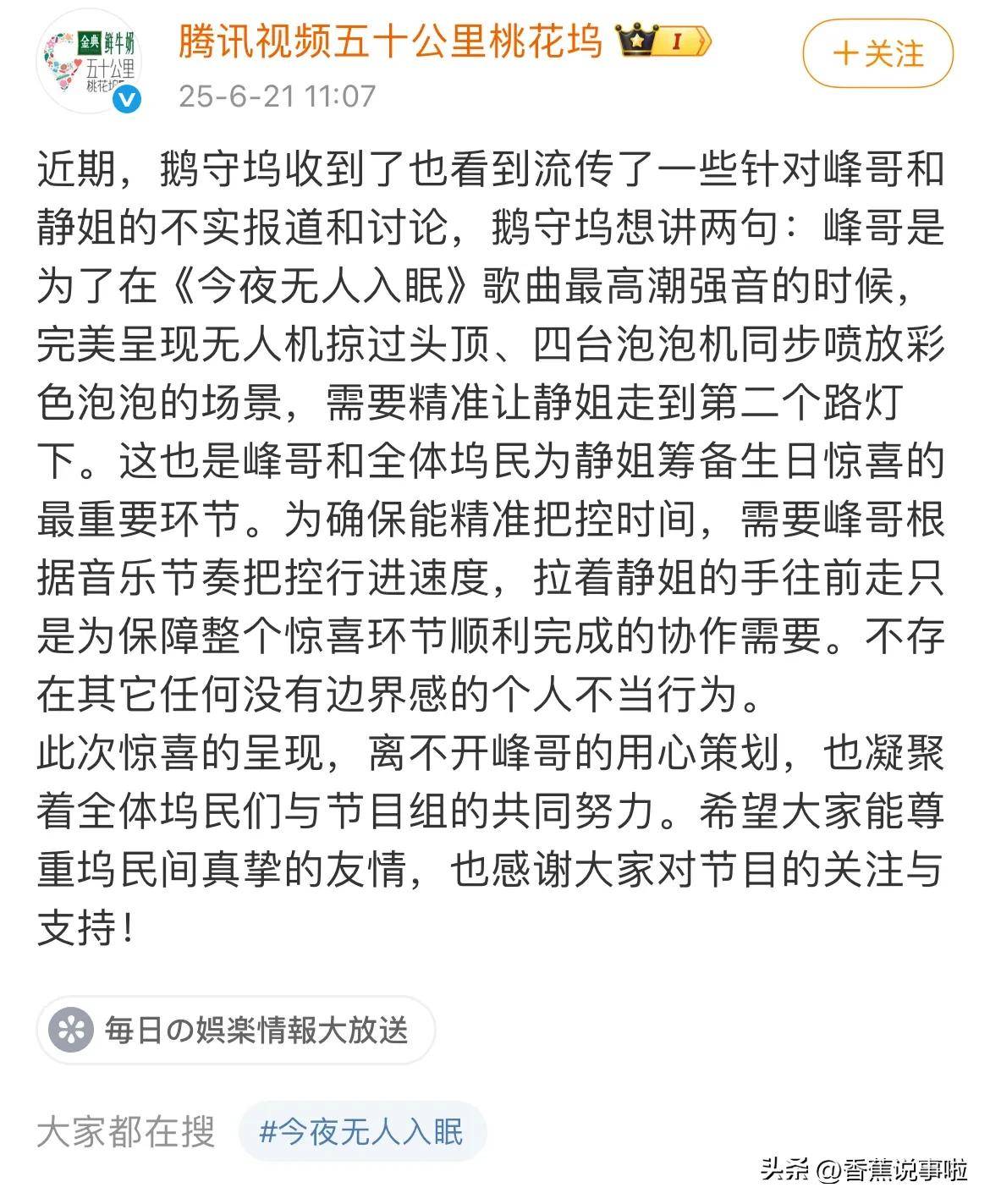990x1204 pixels.
Task: Open the 每日の娛楽情報大放送 topic chip
Action: [x=235, y=1030]
